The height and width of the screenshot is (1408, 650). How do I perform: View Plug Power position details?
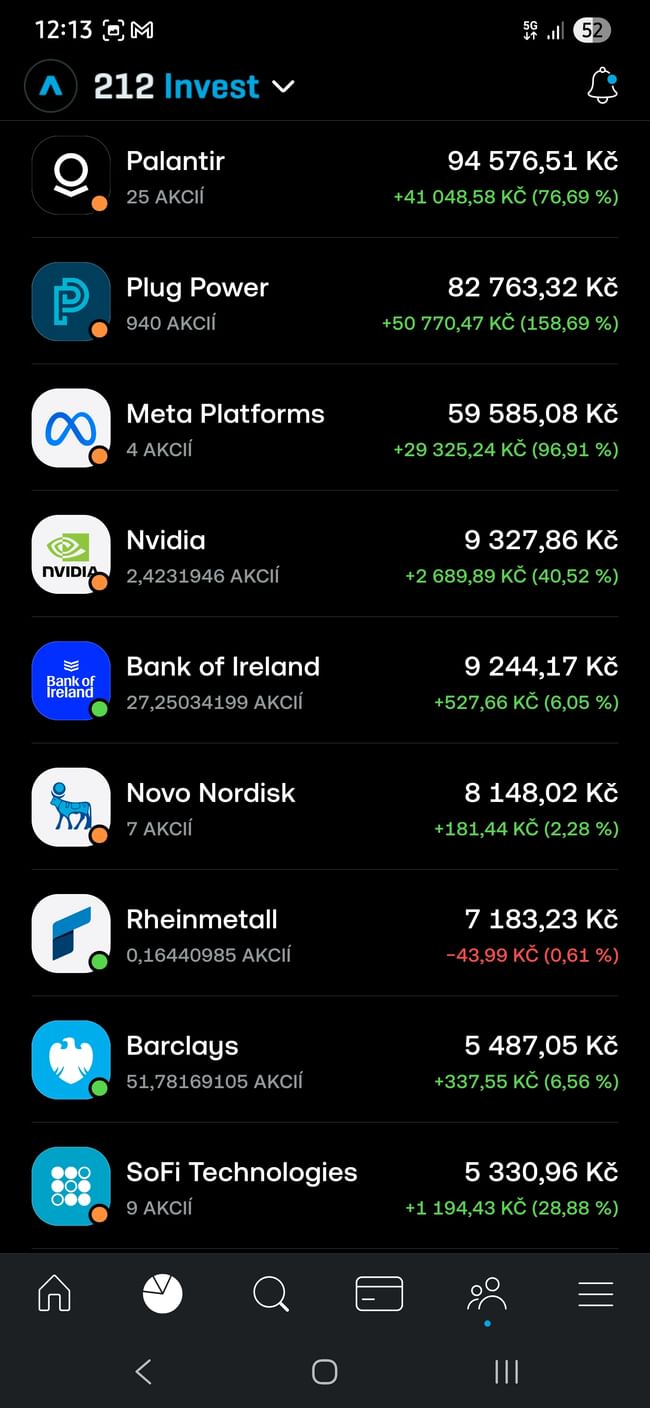click(325, 302)
